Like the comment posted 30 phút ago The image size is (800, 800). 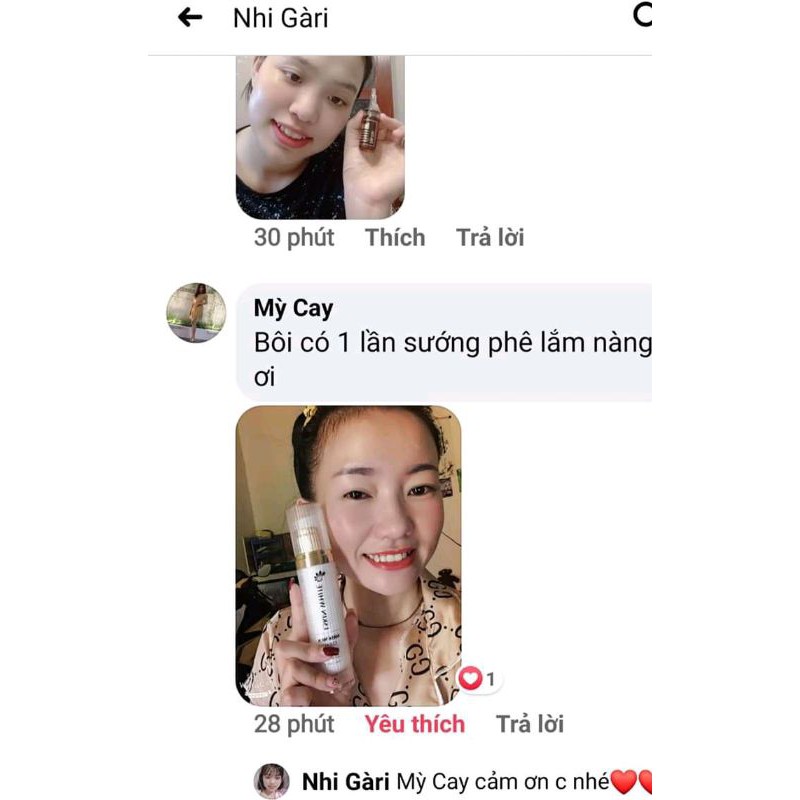395,238
